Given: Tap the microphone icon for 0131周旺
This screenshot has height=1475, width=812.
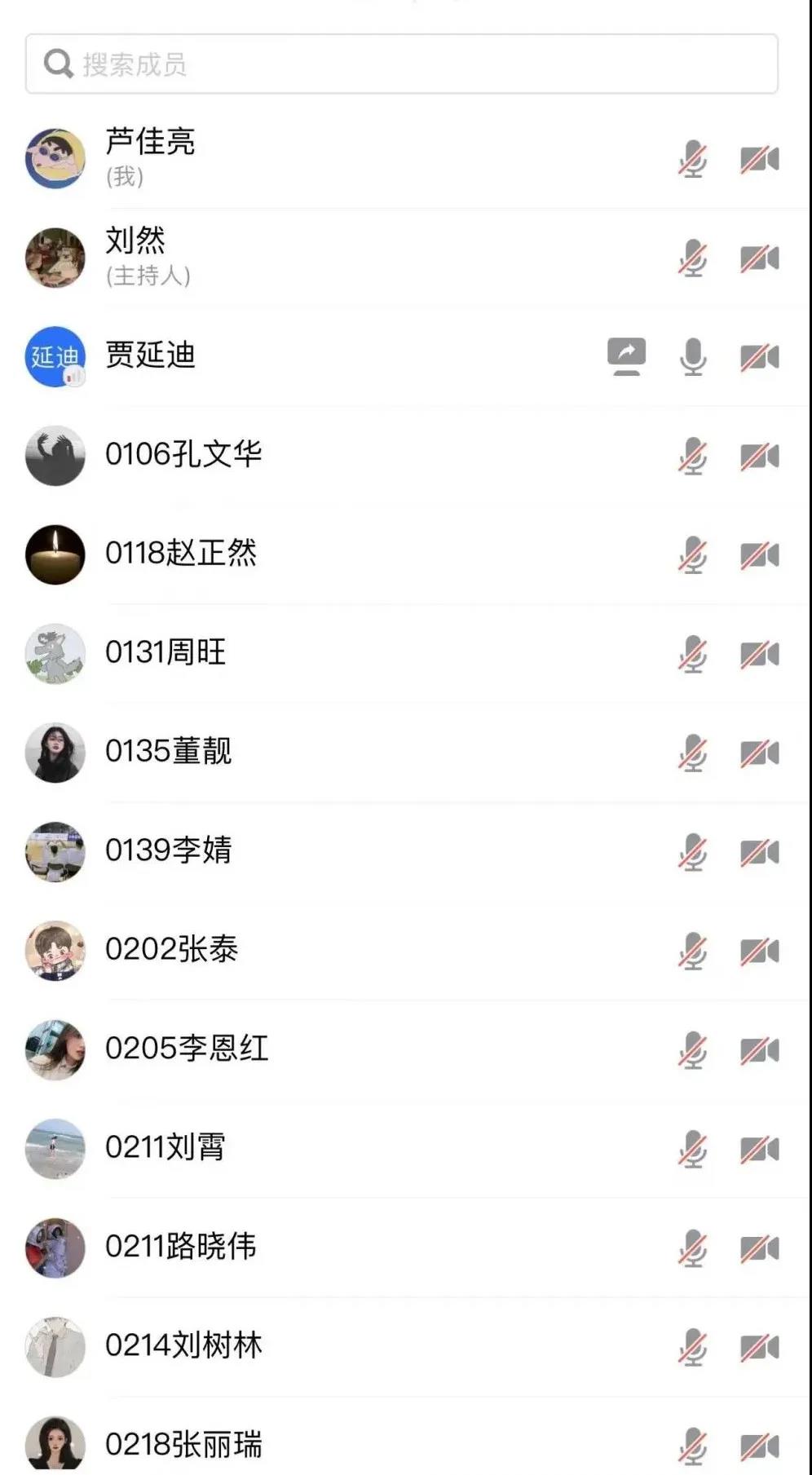Looking at the screenshot, I should coord(692,654).
